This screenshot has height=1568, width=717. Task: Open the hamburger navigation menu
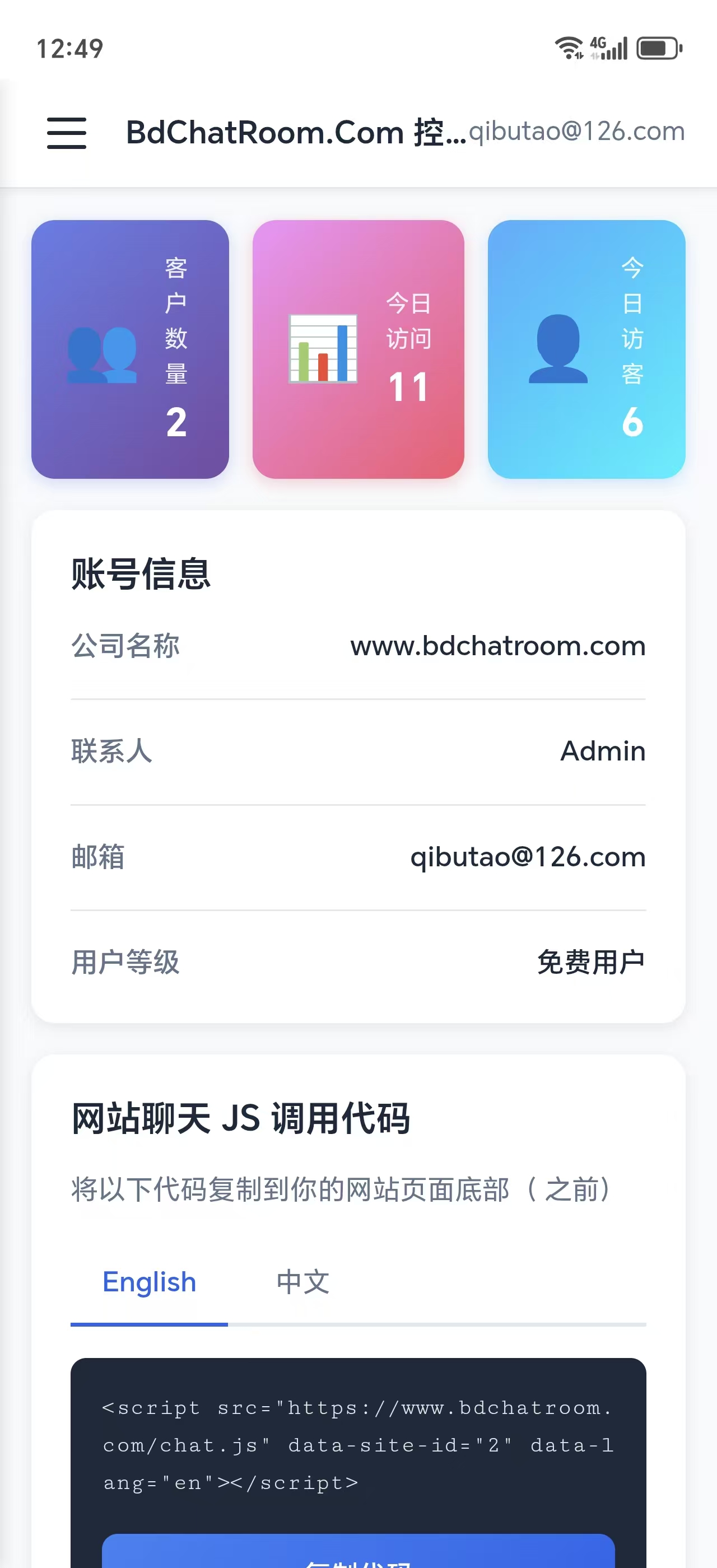pyautogui.click(x=66, y=133)
